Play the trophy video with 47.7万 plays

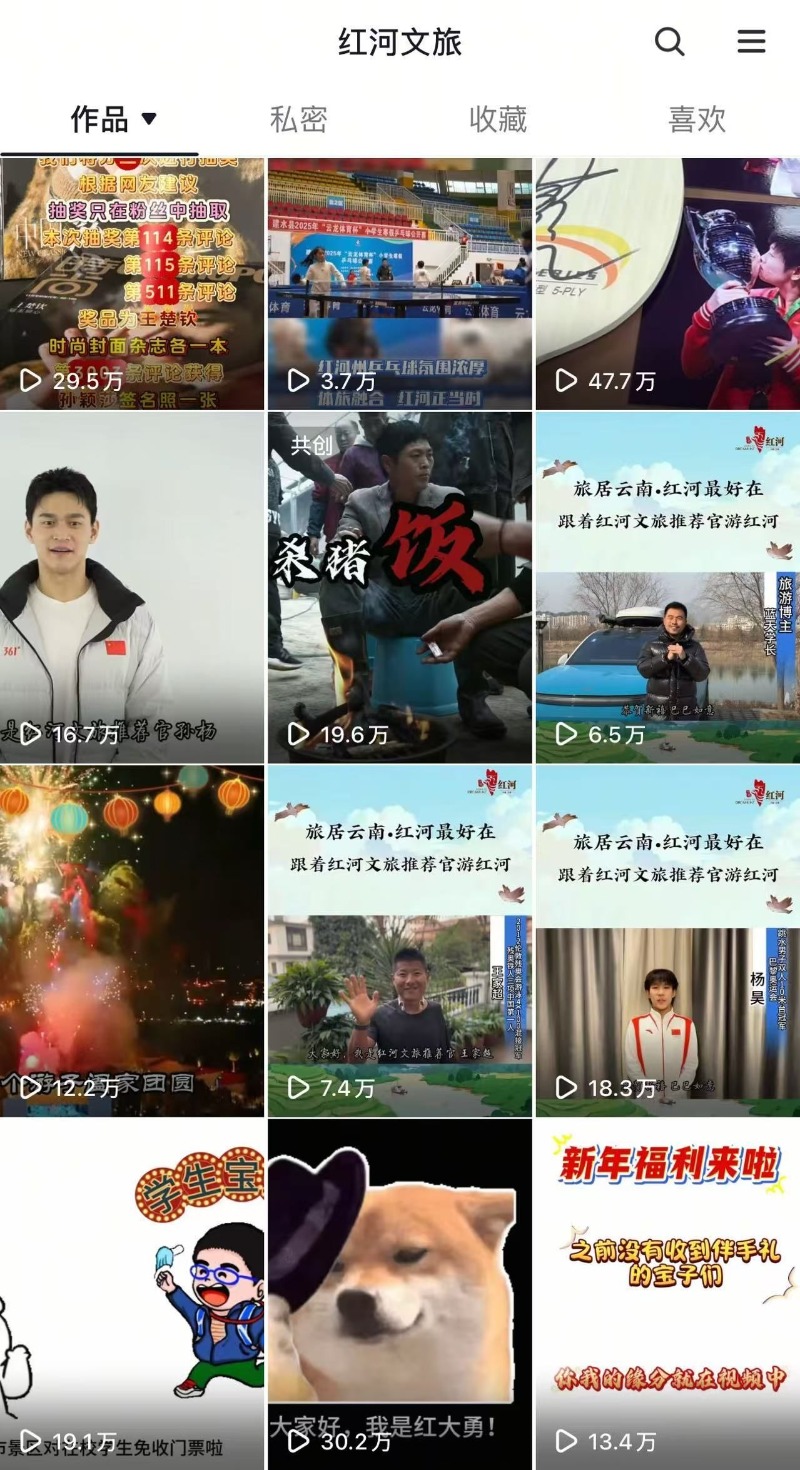click(x=667, y=285)
